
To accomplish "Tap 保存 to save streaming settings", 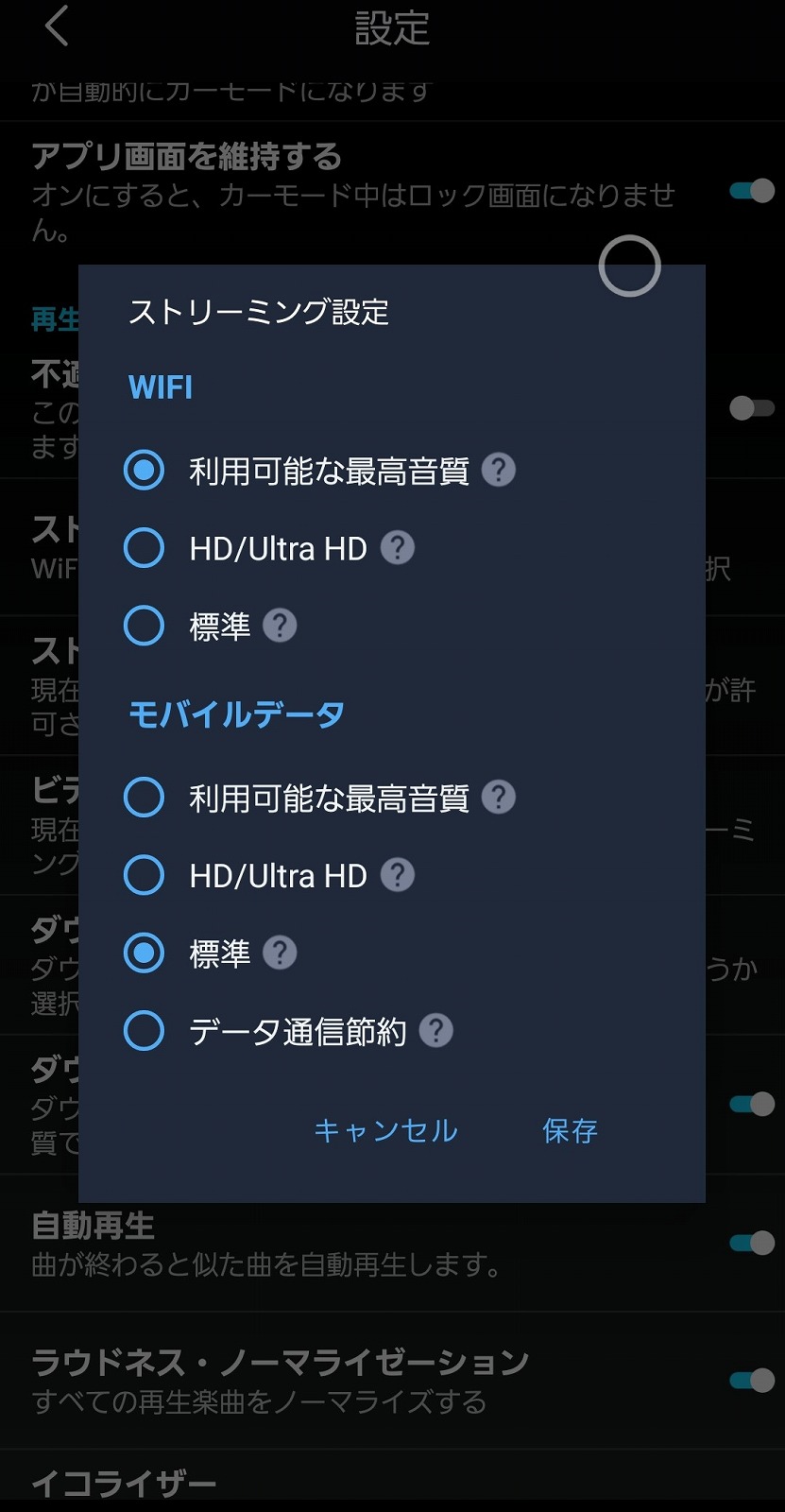I will coord(570,1130).
